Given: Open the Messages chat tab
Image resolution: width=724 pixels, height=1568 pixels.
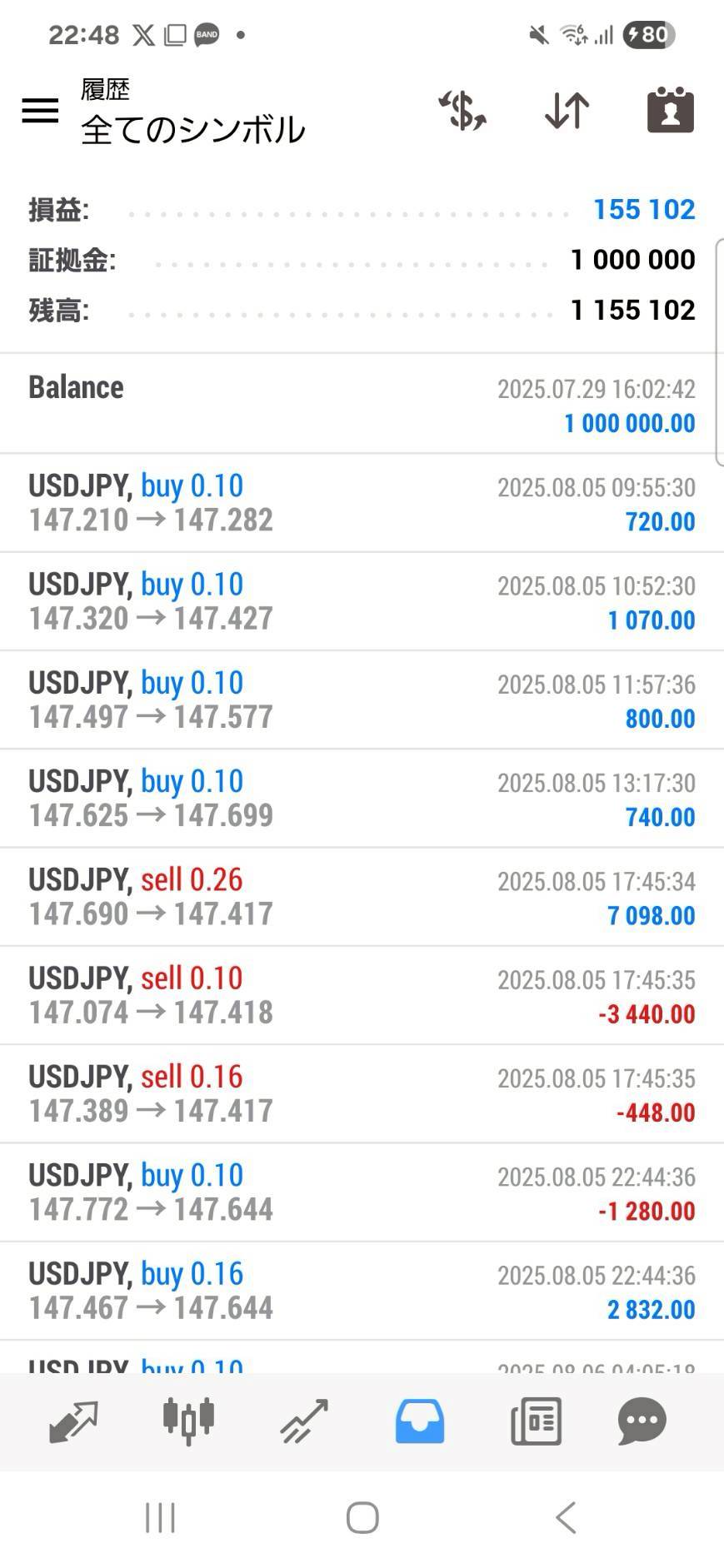Looking at the screenshot, I should (642, 1421).
